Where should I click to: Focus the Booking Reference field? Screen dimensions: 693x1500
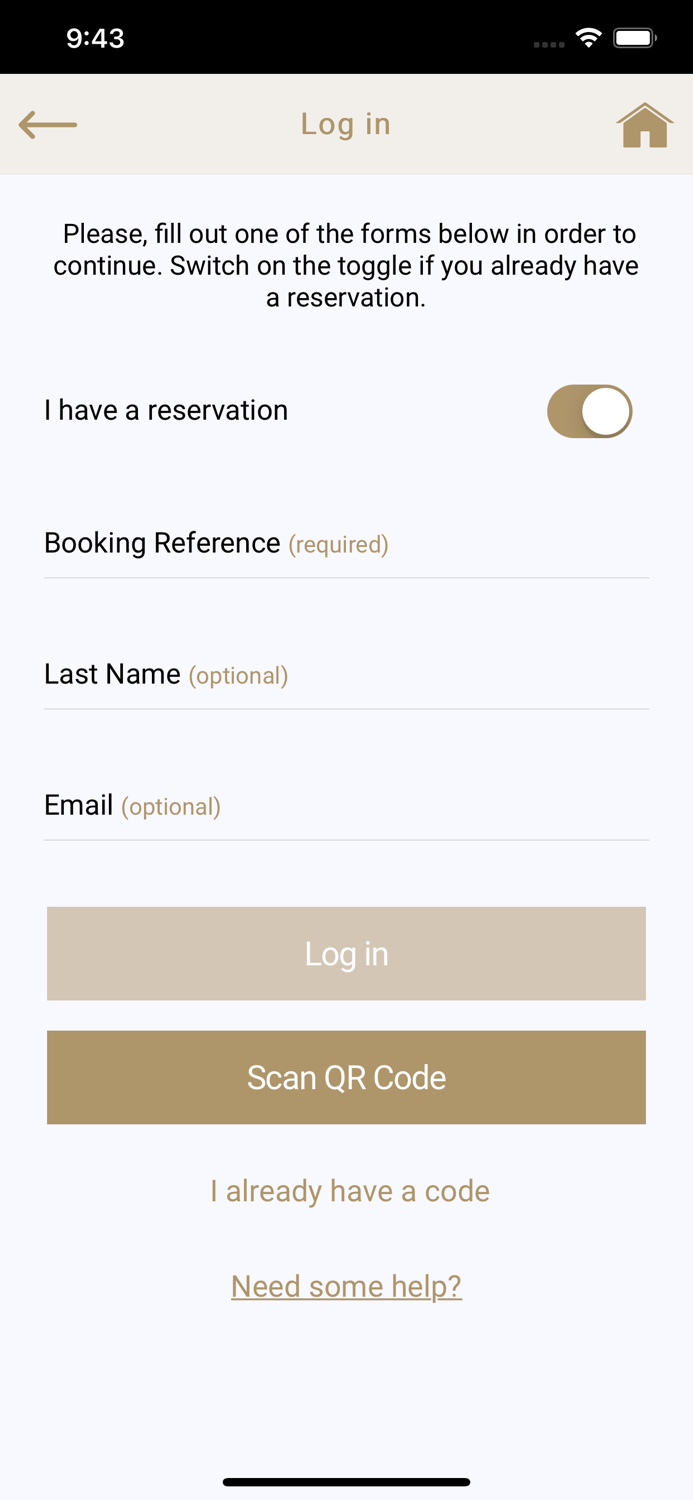coord(346,545)
